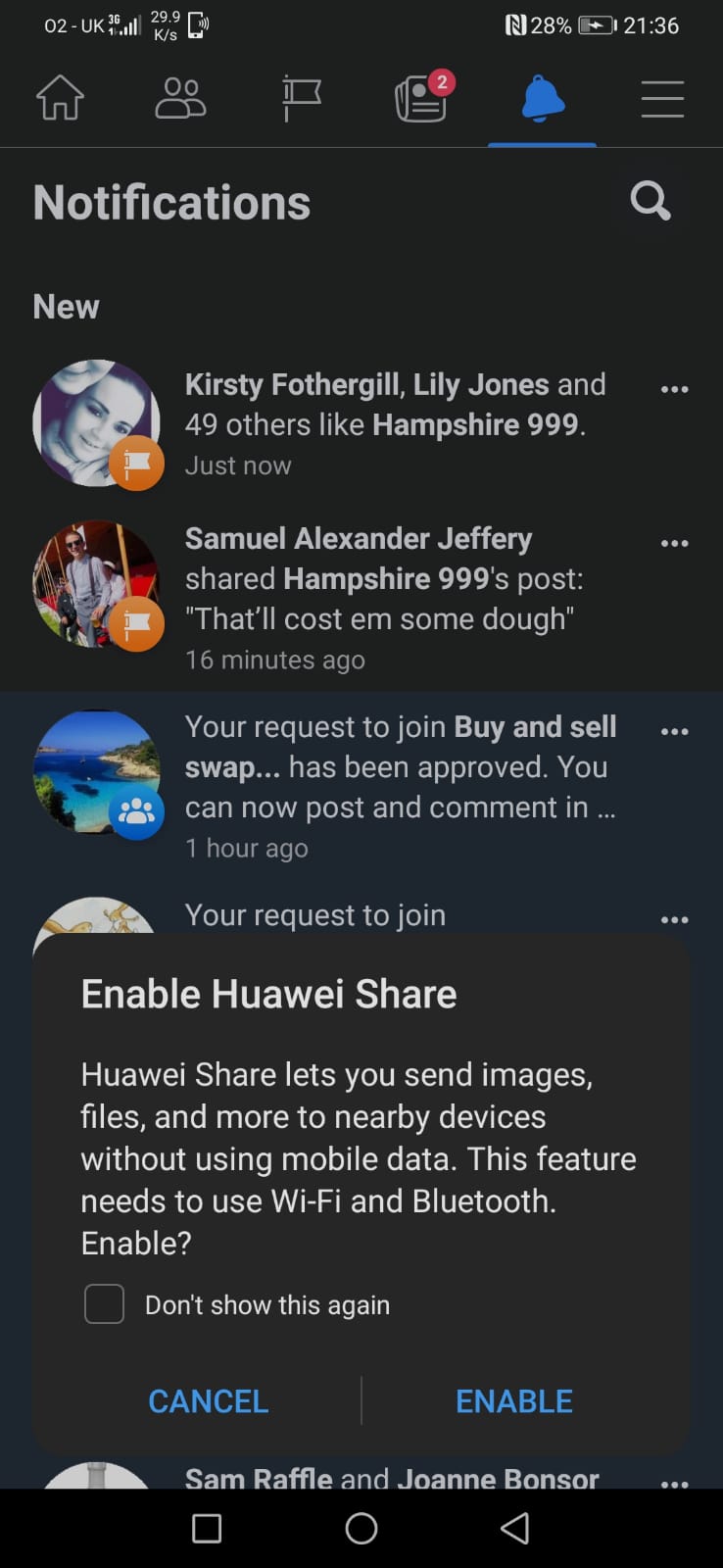Switch to the Friends tab

(180, 99)
